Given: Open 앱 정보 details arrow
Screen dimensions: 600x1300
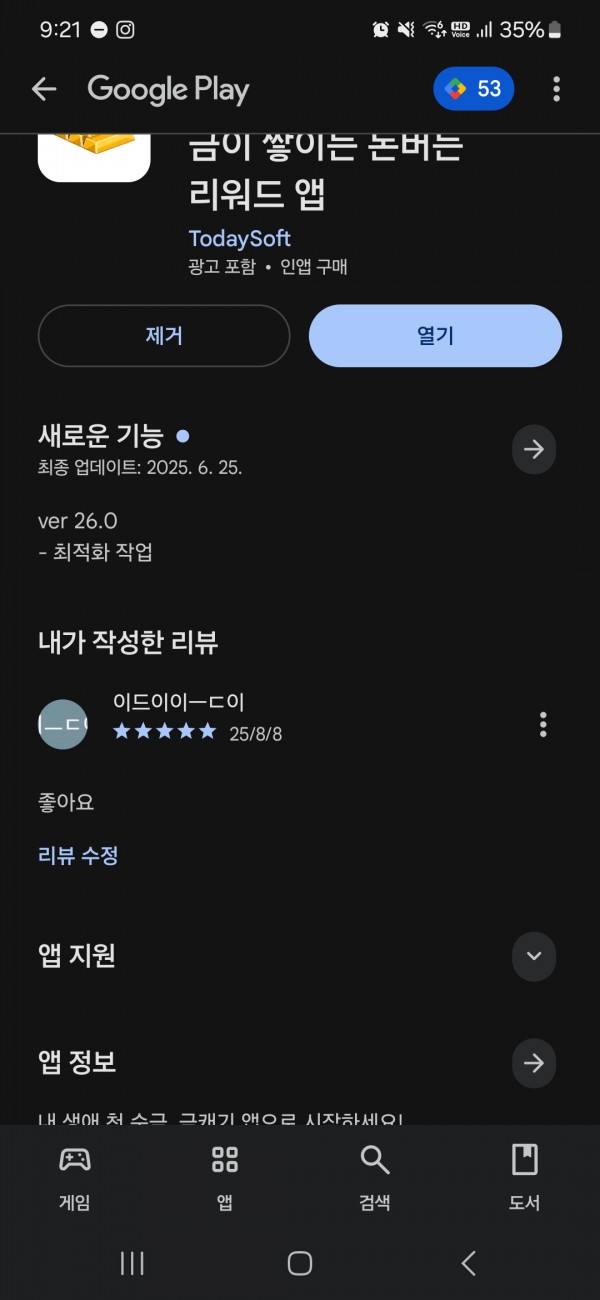Looking at the screenshot, I should point(534,1063).
